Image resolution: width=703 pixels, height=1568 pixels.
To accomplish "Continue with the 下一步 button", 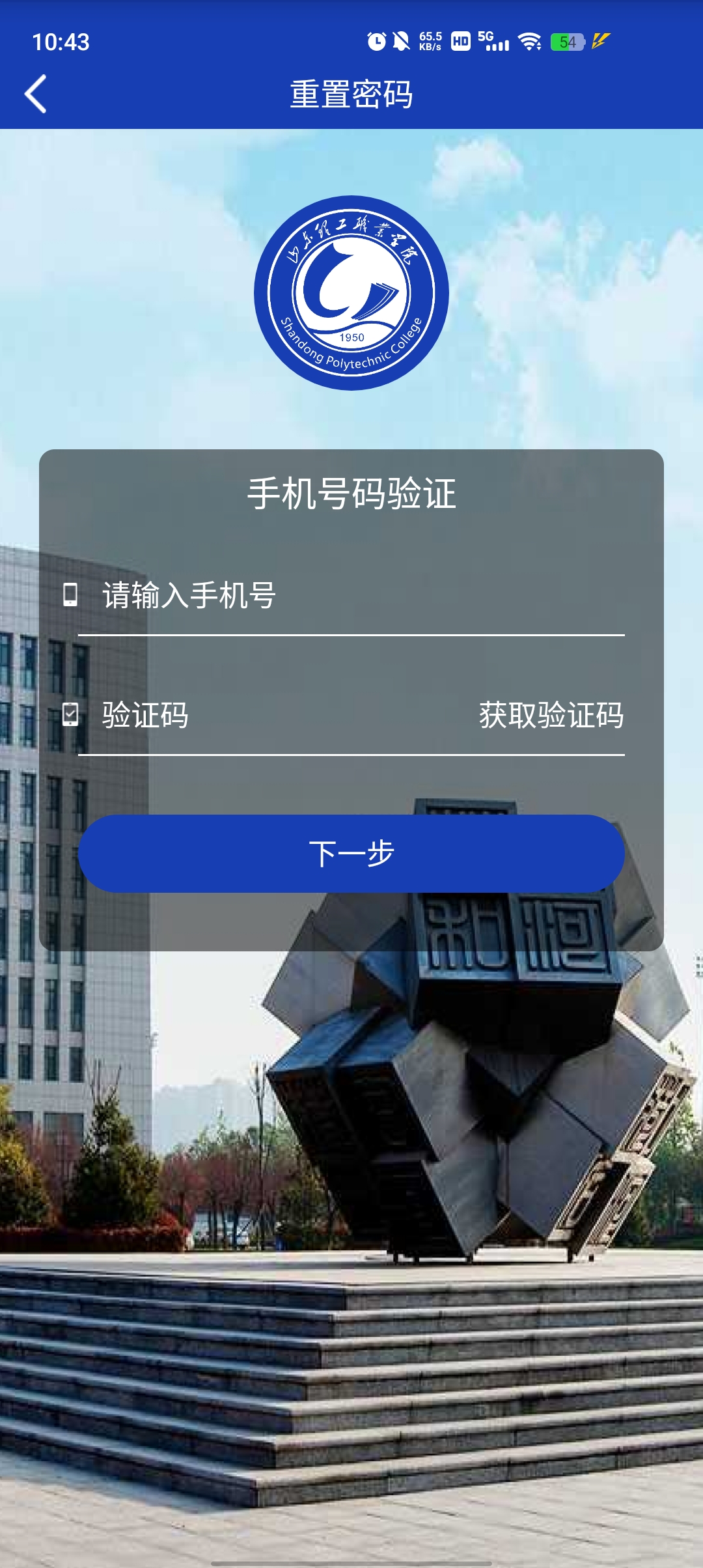I will point(351,854).
